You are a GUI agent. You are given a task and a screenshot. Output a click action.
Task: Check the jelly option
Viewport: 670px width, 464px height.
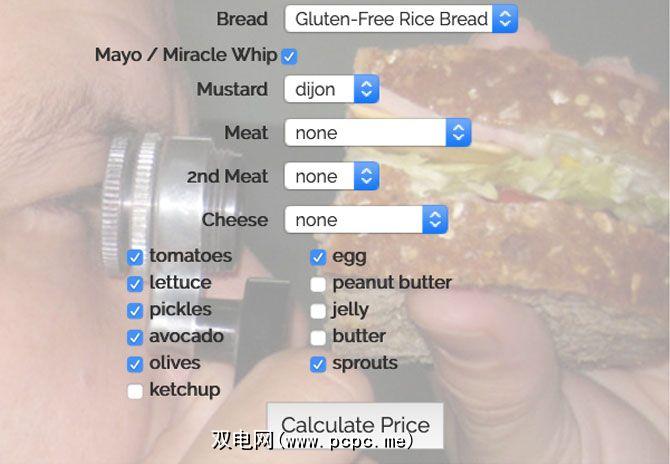318,311
